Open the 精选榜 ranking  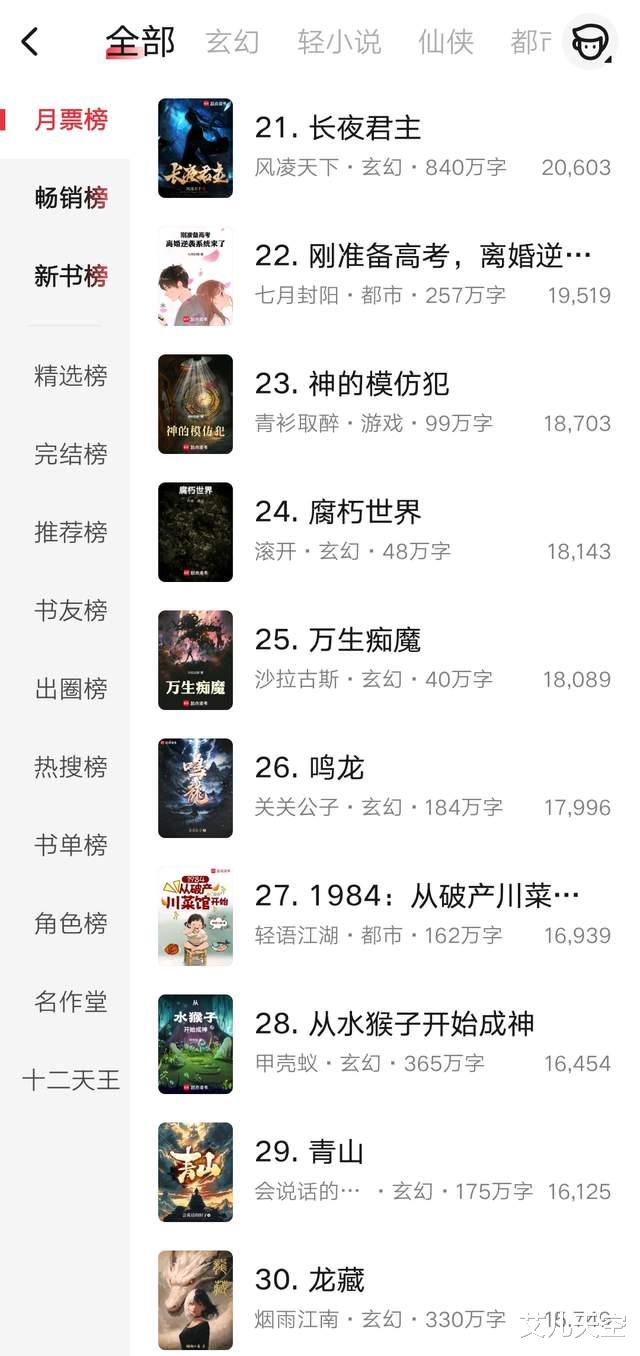click(71, 376)
